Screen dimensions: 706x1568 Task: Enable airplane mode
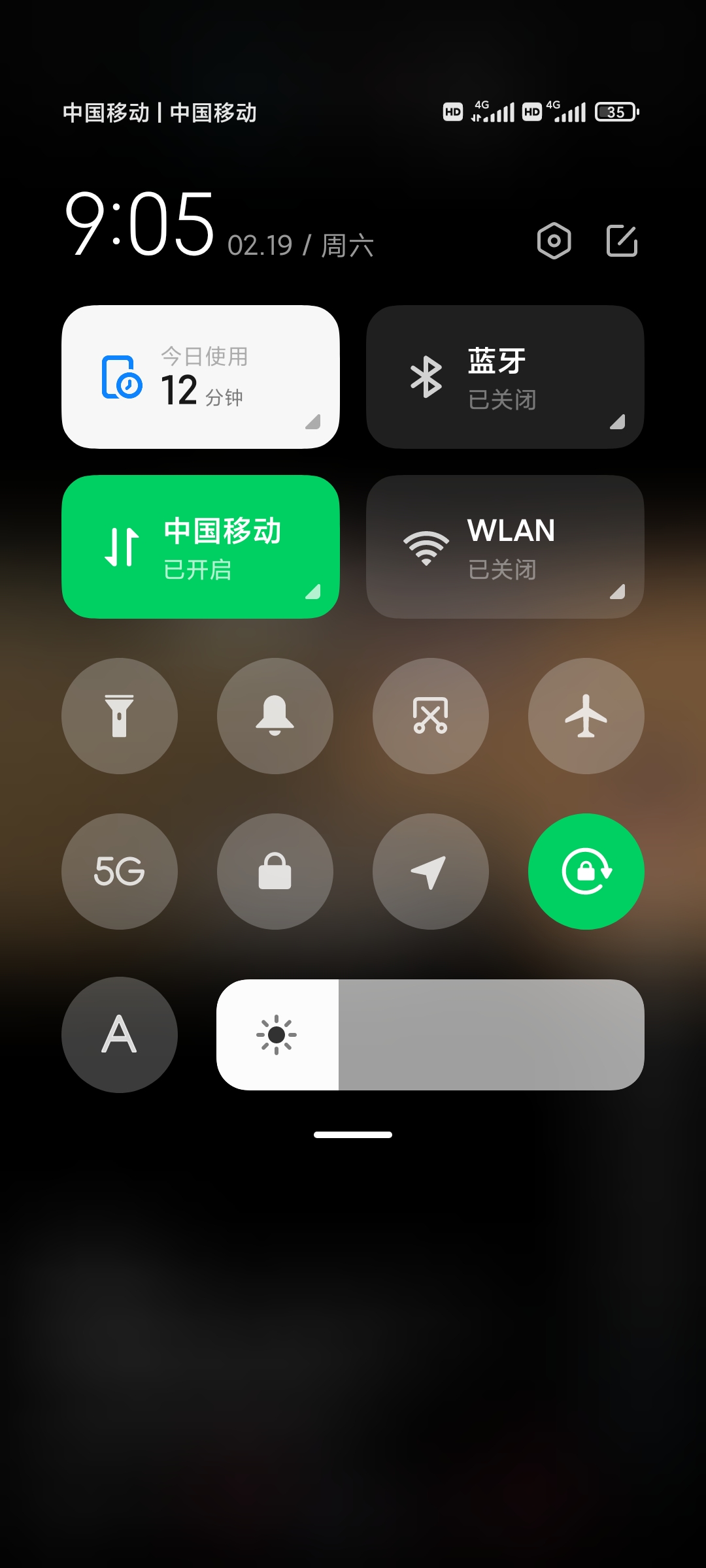[x=586, y=716]
